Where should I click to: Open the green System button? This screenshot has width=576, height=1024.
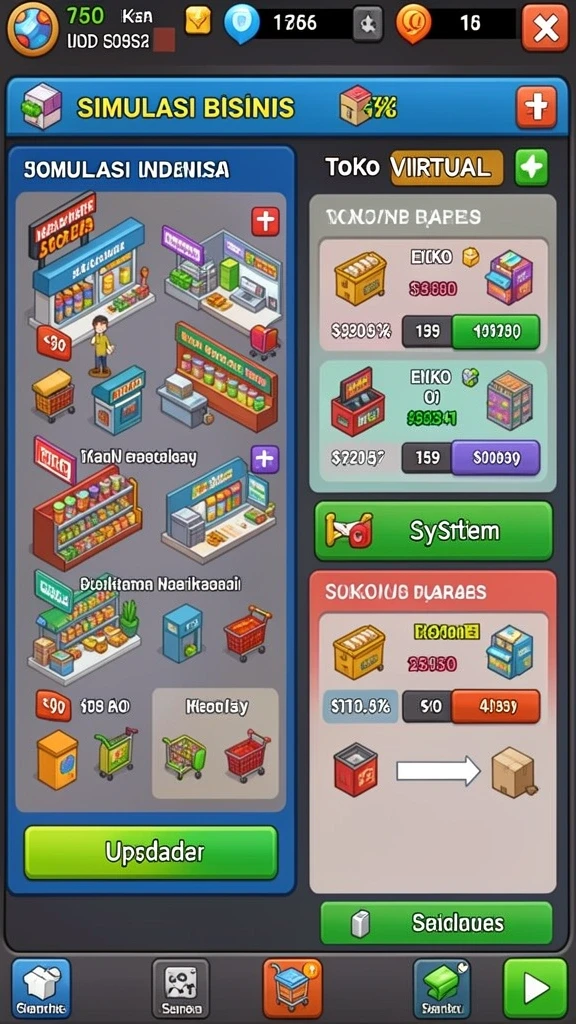pos(434,531)
